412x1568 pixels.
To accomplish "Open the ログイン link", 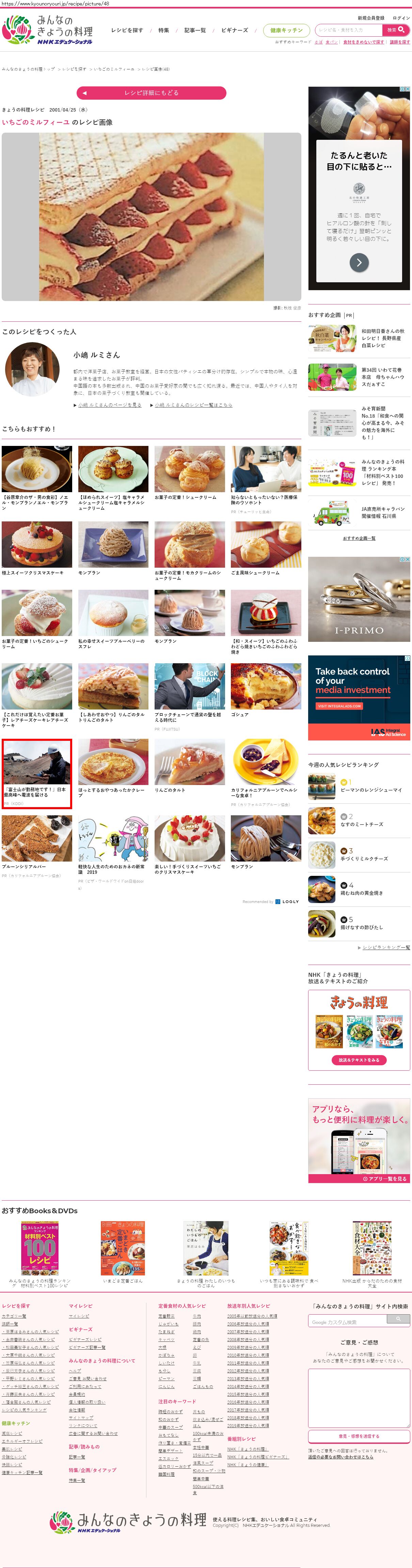I will coord(401,18).
